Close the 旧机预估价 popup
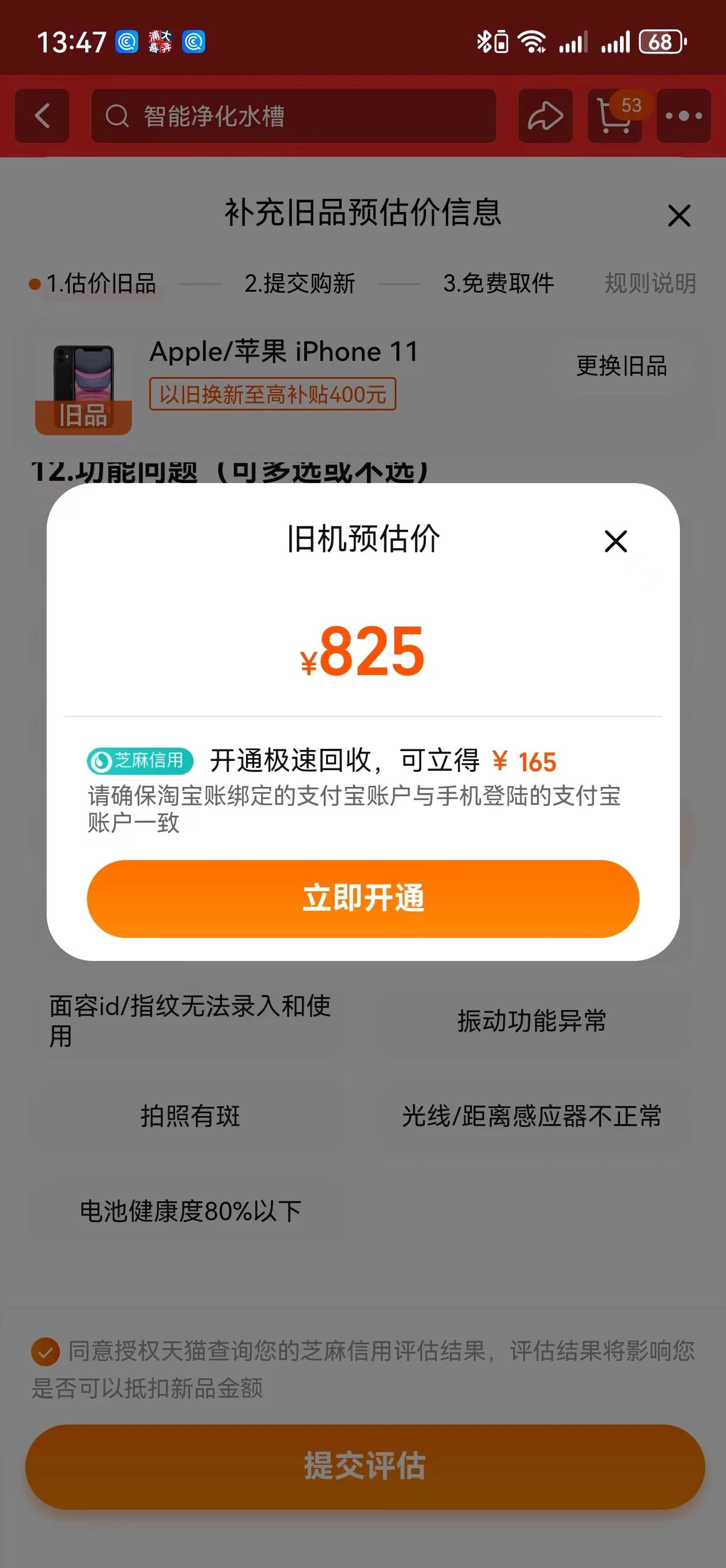Screen dimensions: 726x1568 [x=615, y=541]
